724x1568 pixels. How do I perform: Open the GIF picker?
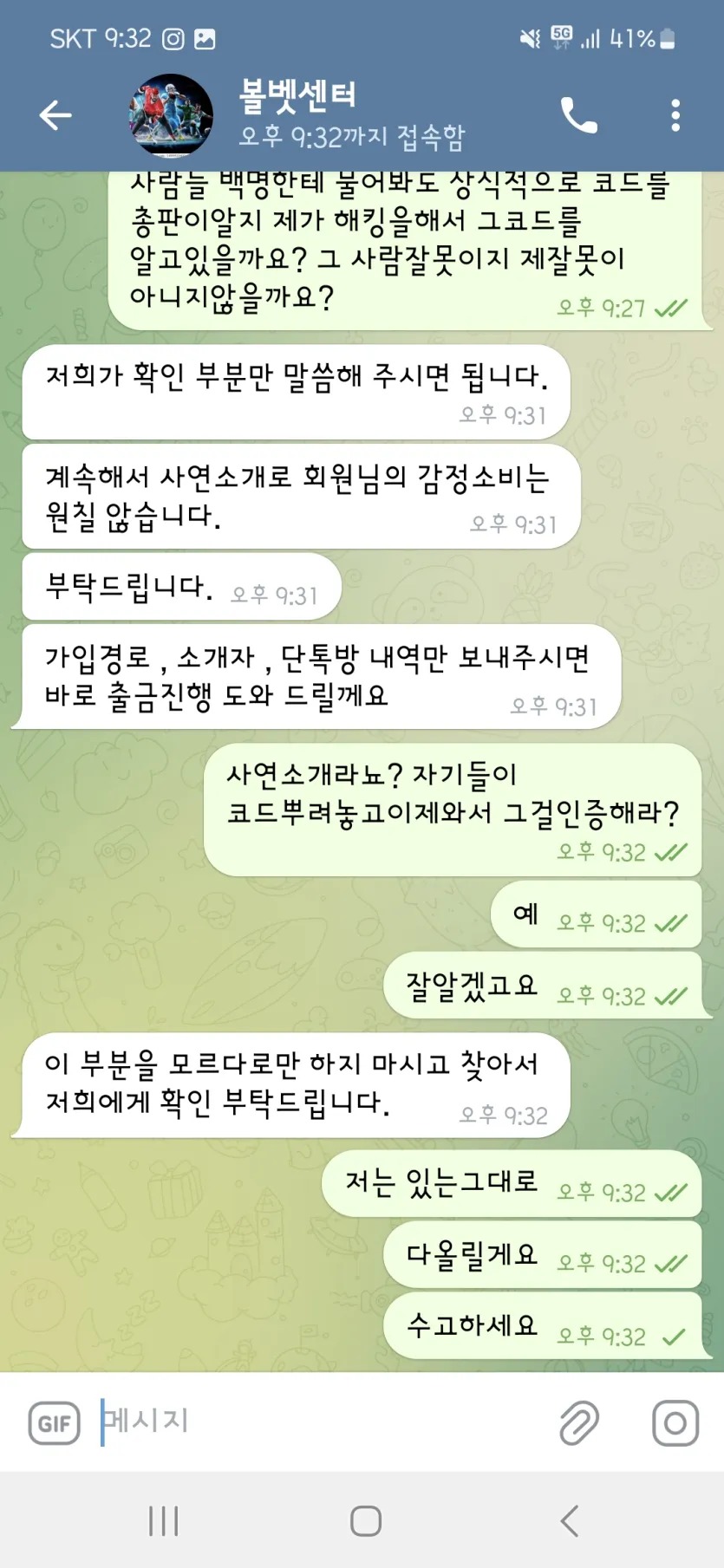55,1423
